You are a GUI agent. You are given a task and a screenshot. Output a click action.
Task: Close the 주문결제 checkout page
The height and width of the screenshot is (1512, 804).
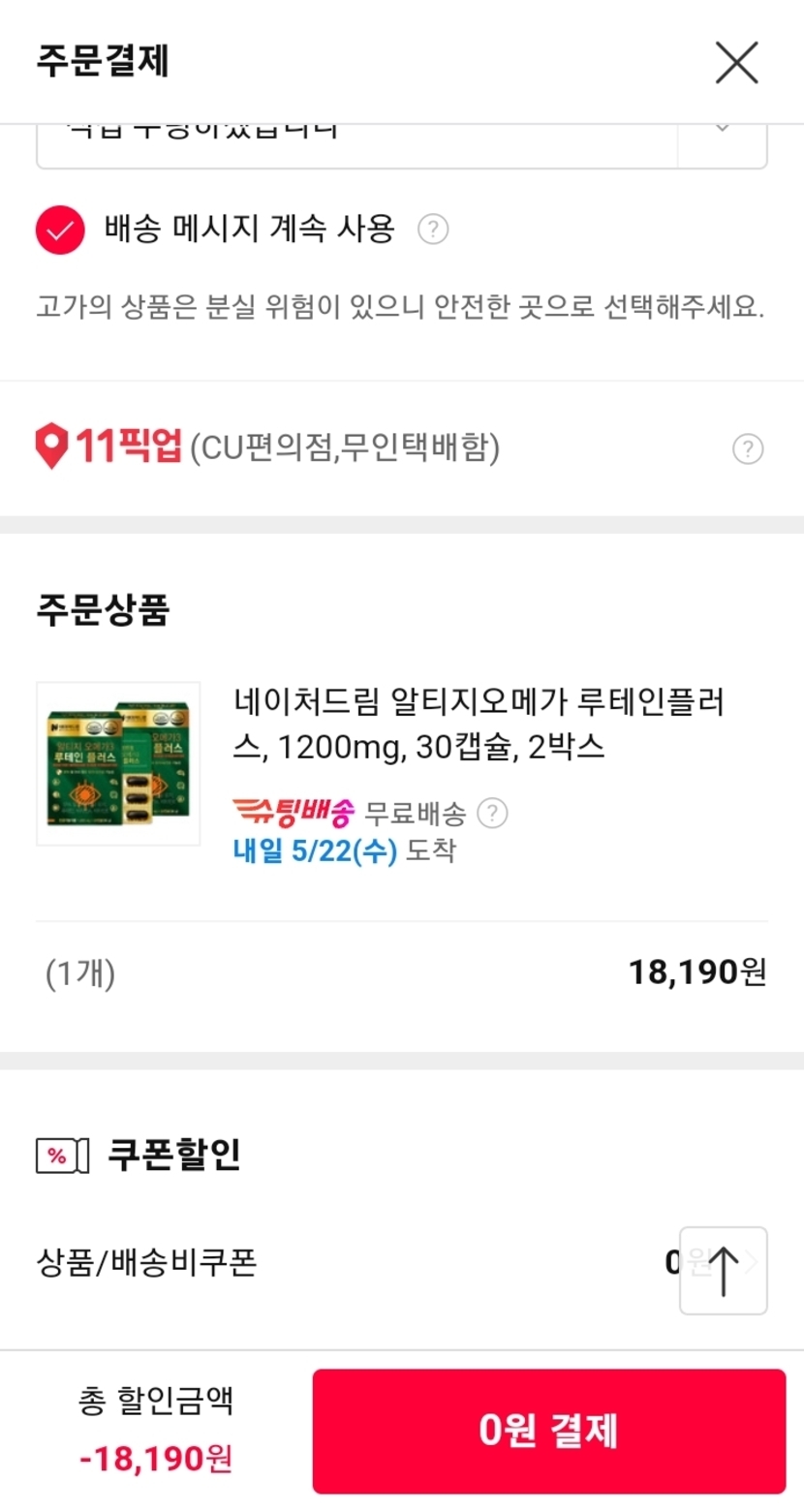point(736,63)
